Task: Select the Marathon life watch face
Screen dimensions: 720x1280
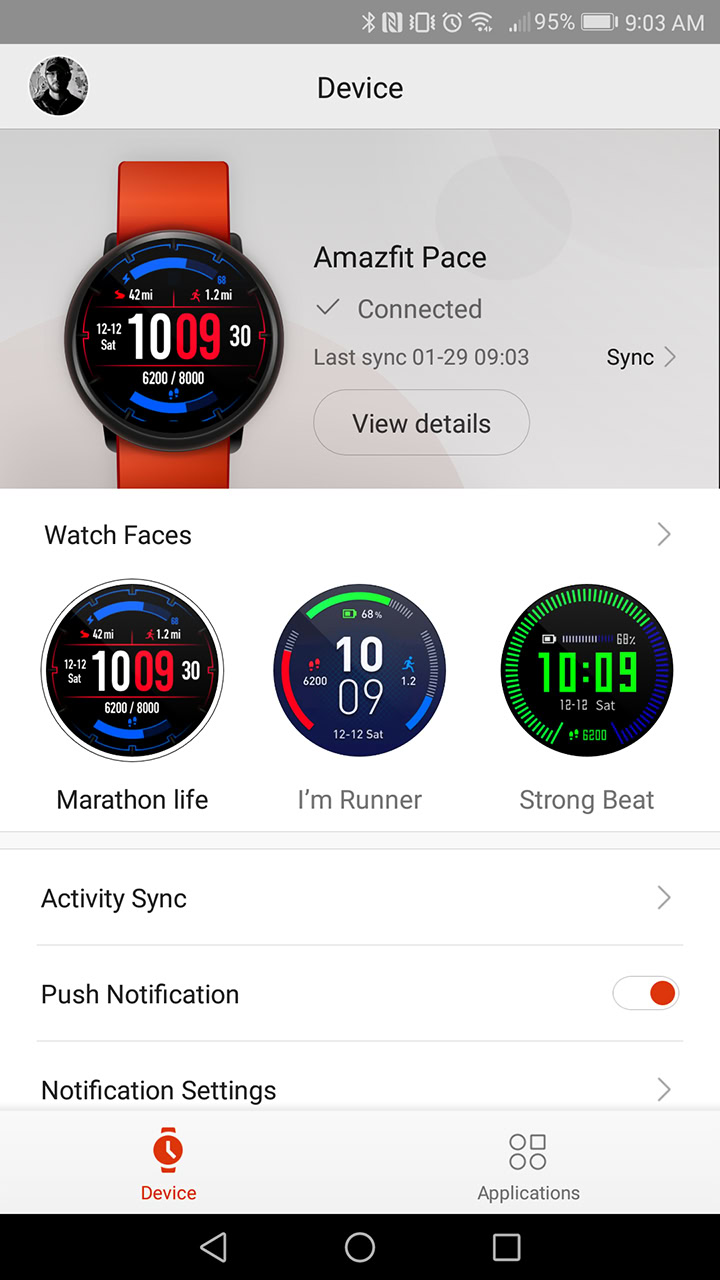Action: [x=132, y=670]
